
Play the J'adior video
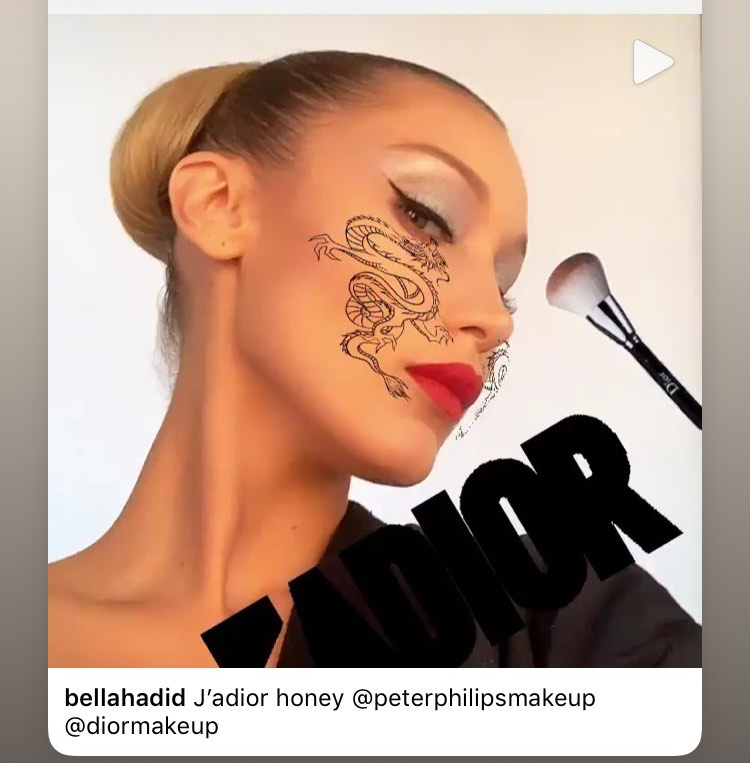pos(652,62)
